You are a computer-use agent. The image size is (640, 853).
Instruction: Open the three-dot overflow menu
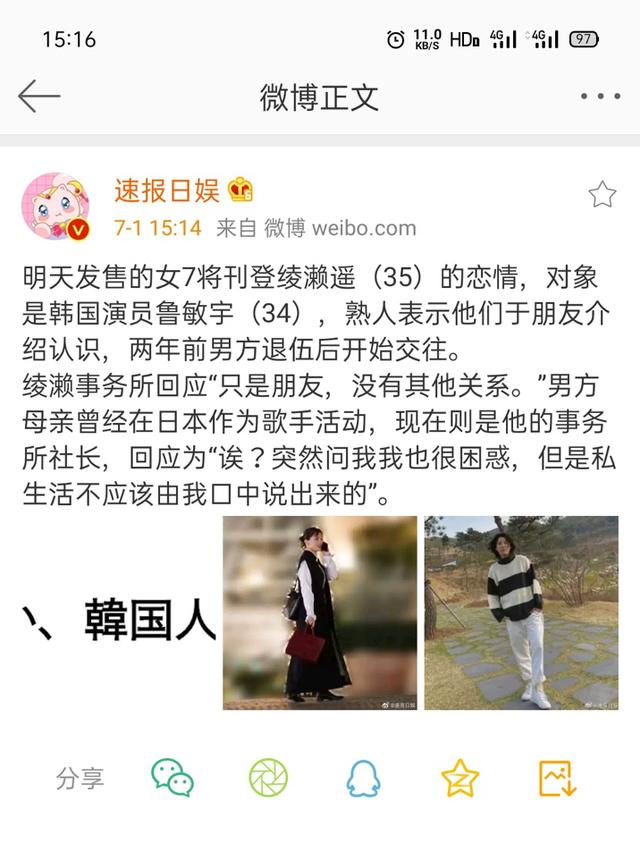(x=600, y=97)
